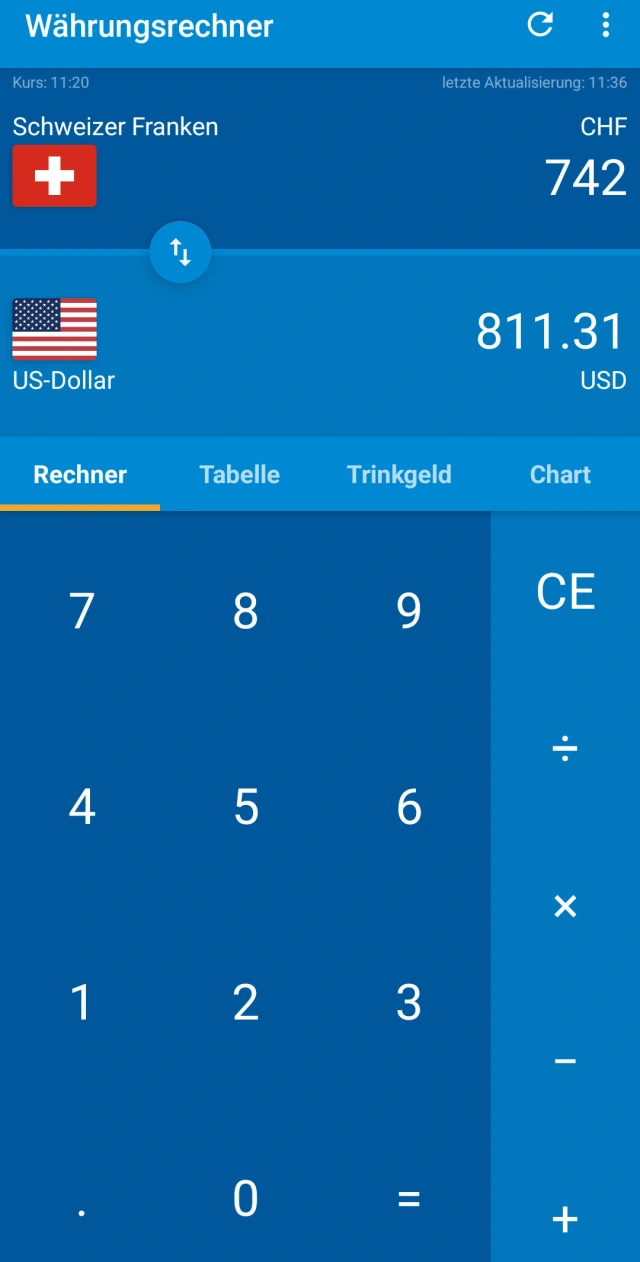Select the Rechner tab
640x1262 pixels.
point(80,474)
